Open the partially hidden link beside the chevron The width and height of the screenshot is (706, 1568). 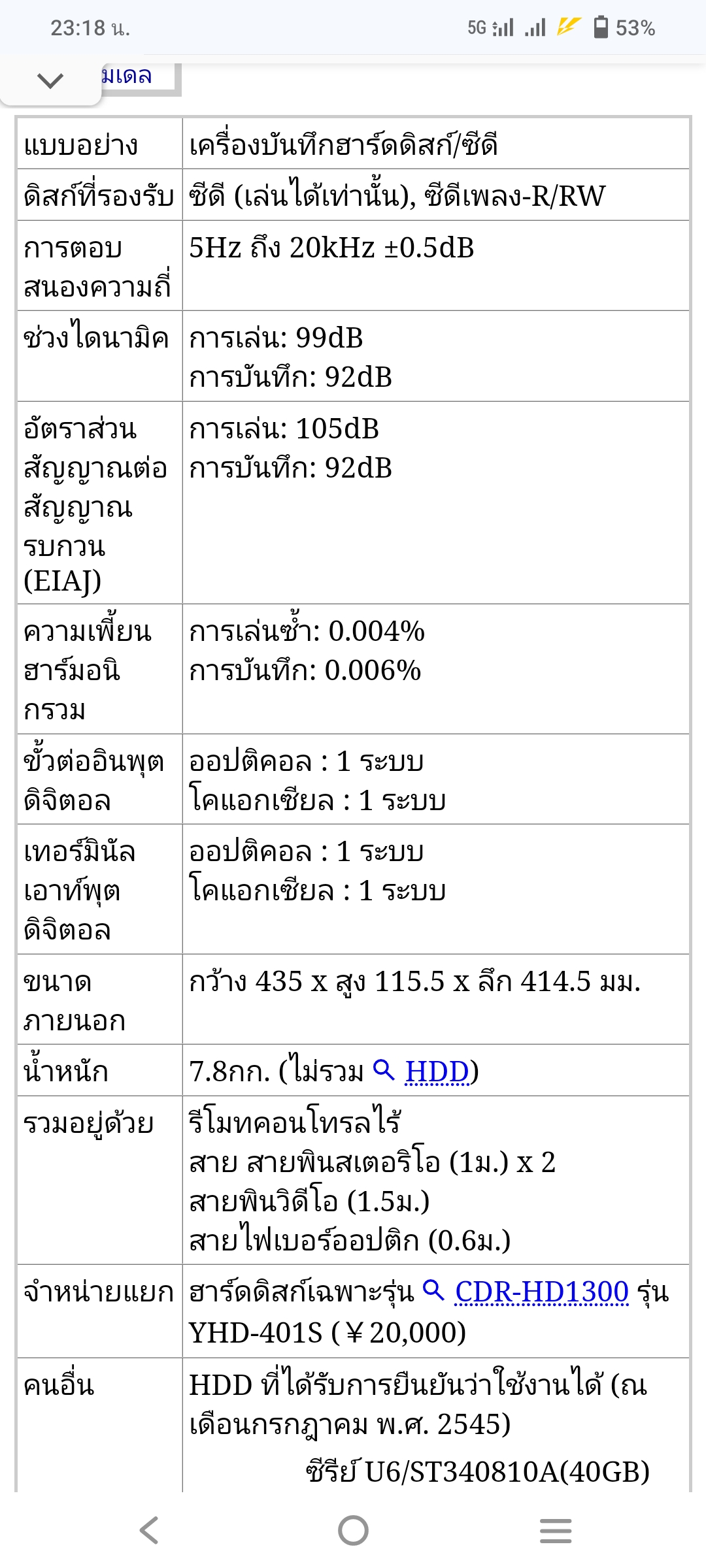click(129, 76)
